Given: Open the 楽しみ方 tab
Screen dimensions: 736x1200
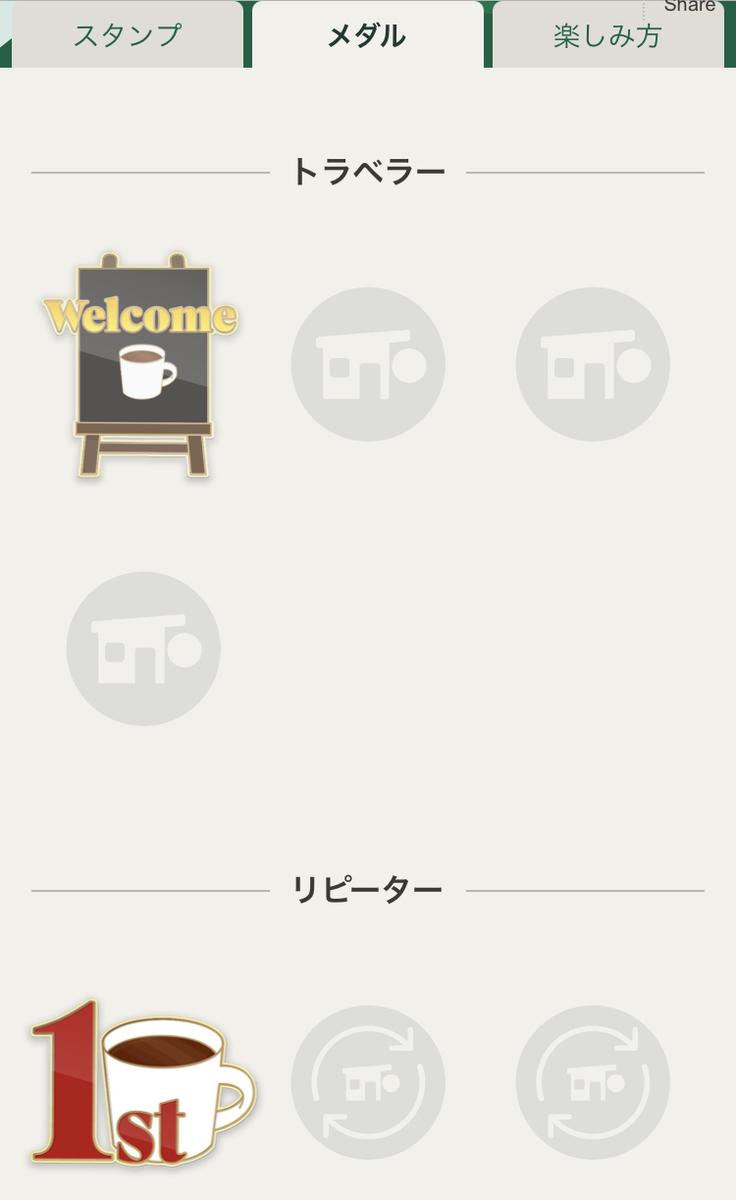Looking at the screenshot, I should click(x=607, y=35).
